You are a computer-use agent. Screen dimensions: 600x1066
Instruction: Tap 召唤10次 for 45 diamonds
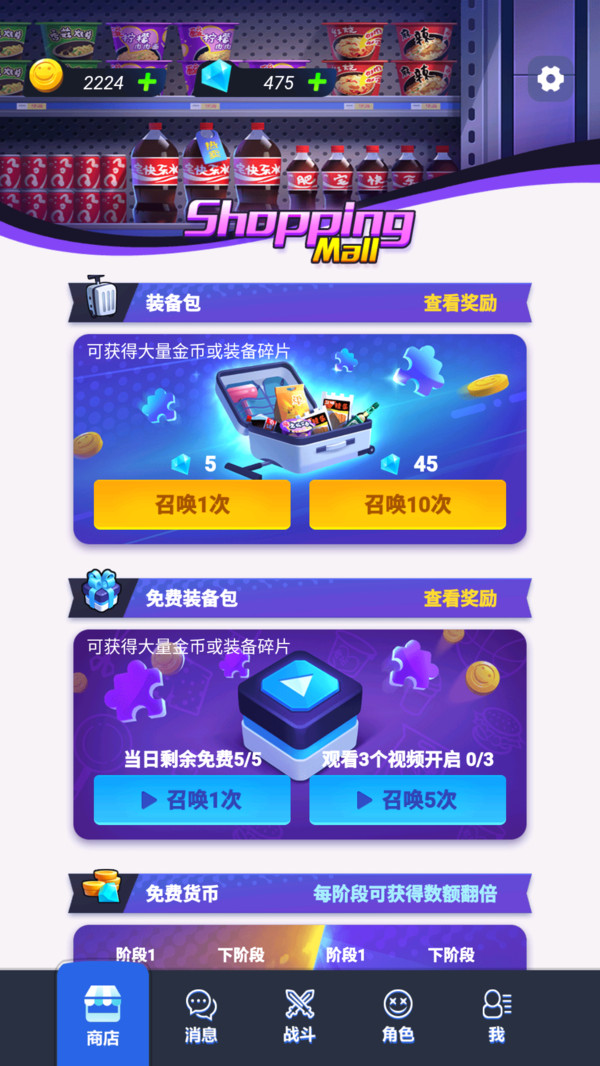click(407, 505)
